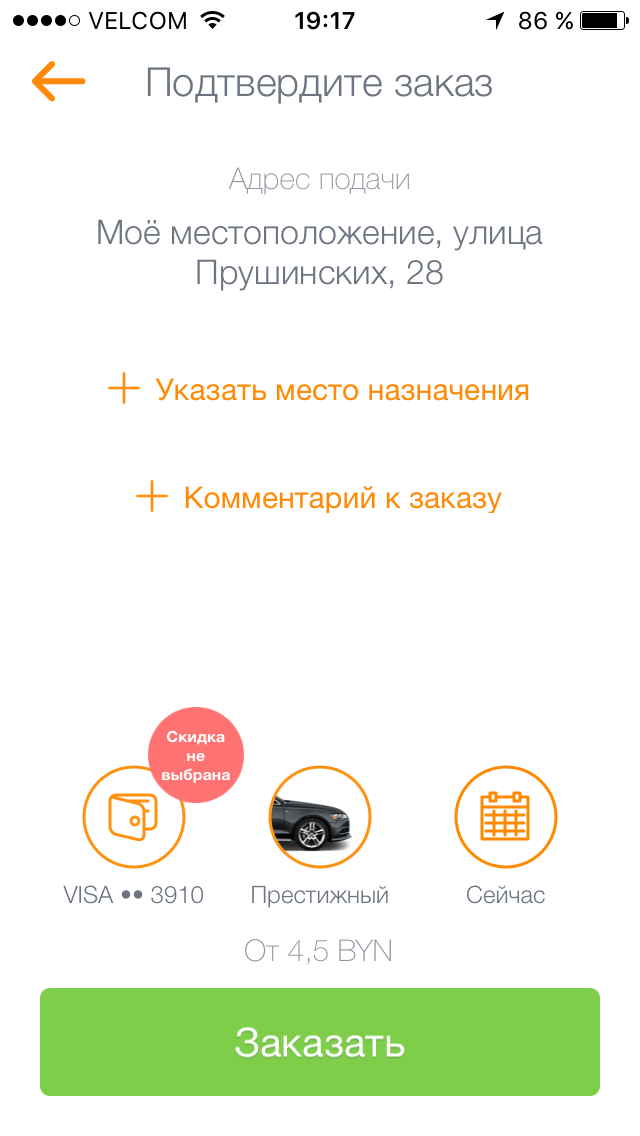This screenshot has height=1136, width=640.
Task: Open the Сейчас pickup time calendar
Action: point(505,818)
